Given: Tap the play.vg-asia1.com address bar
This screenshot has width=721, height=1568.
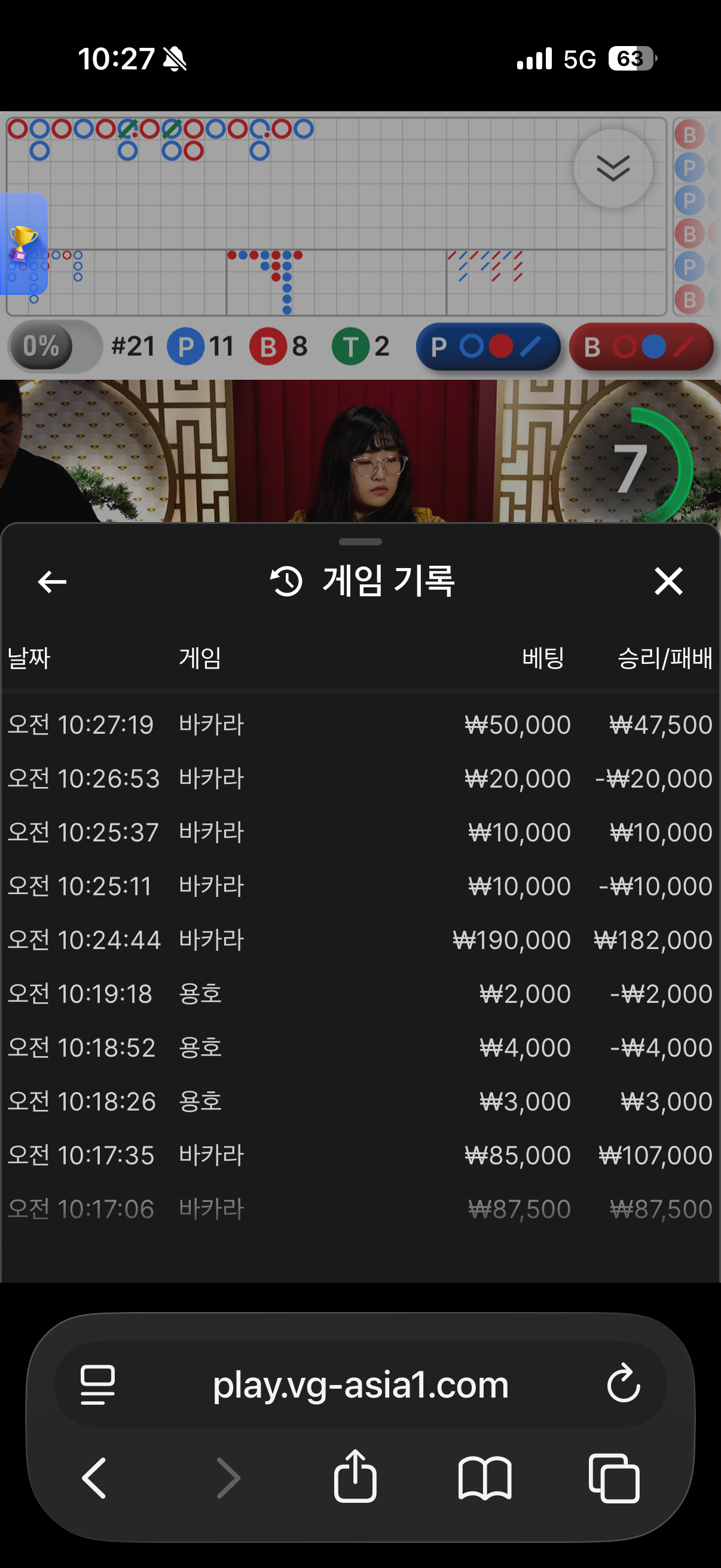Looking at the screenshot, I should pyautogui.click(x=360, y=1384).
